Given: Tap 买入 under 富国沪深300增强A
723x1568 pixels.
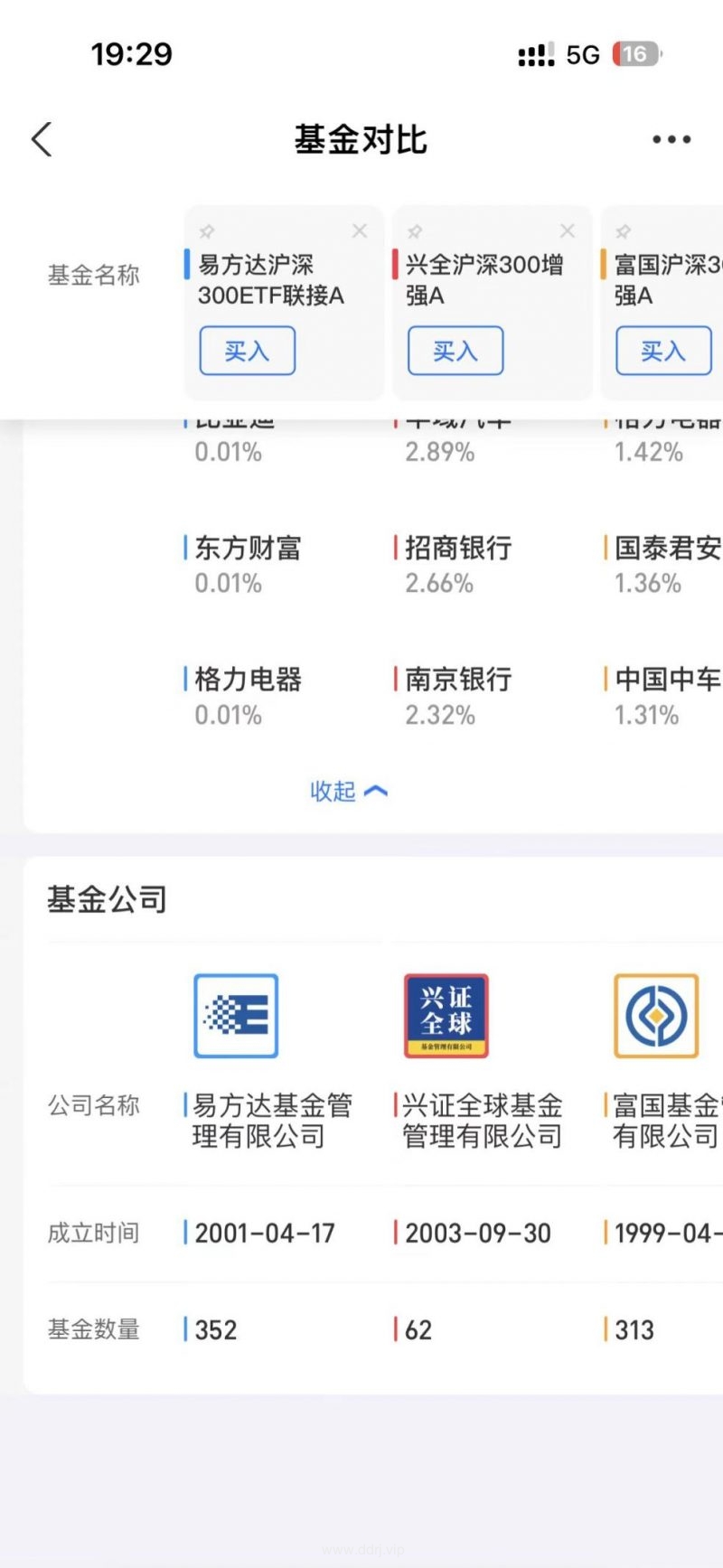Looking at the screenshot, I should pos(662,351).
